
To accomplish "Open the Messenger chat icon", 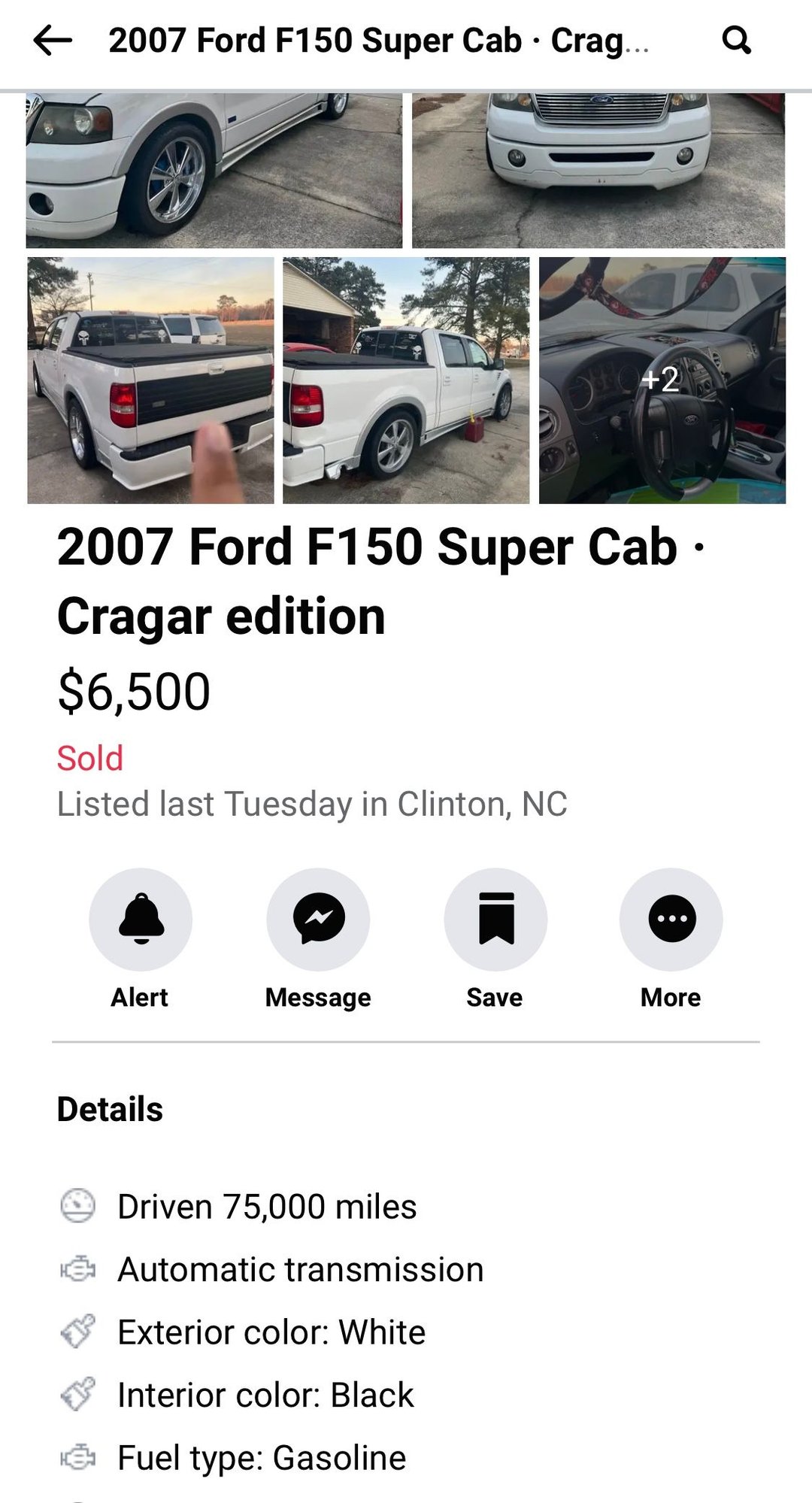I will point(317,919).
